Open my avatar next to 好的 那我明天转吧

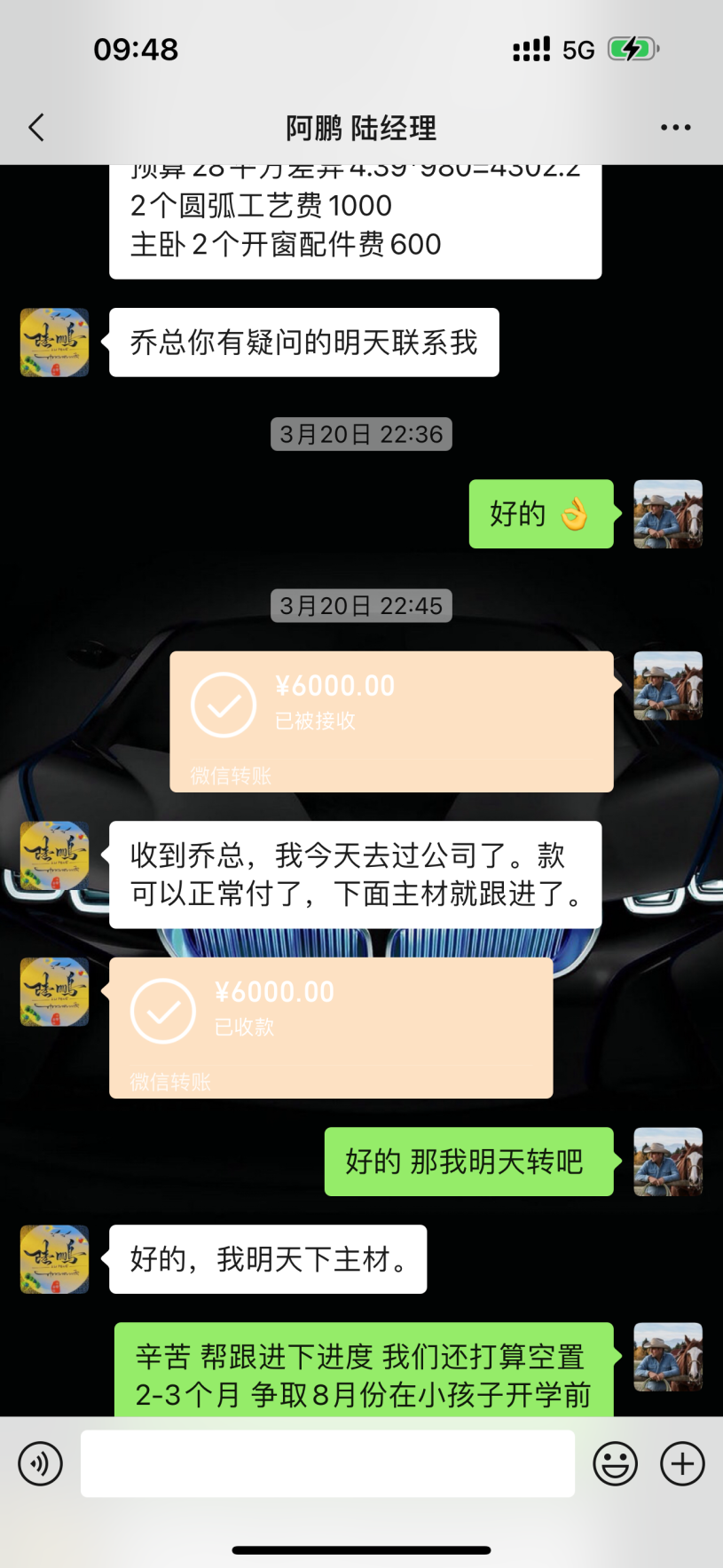pos(667,1162)
